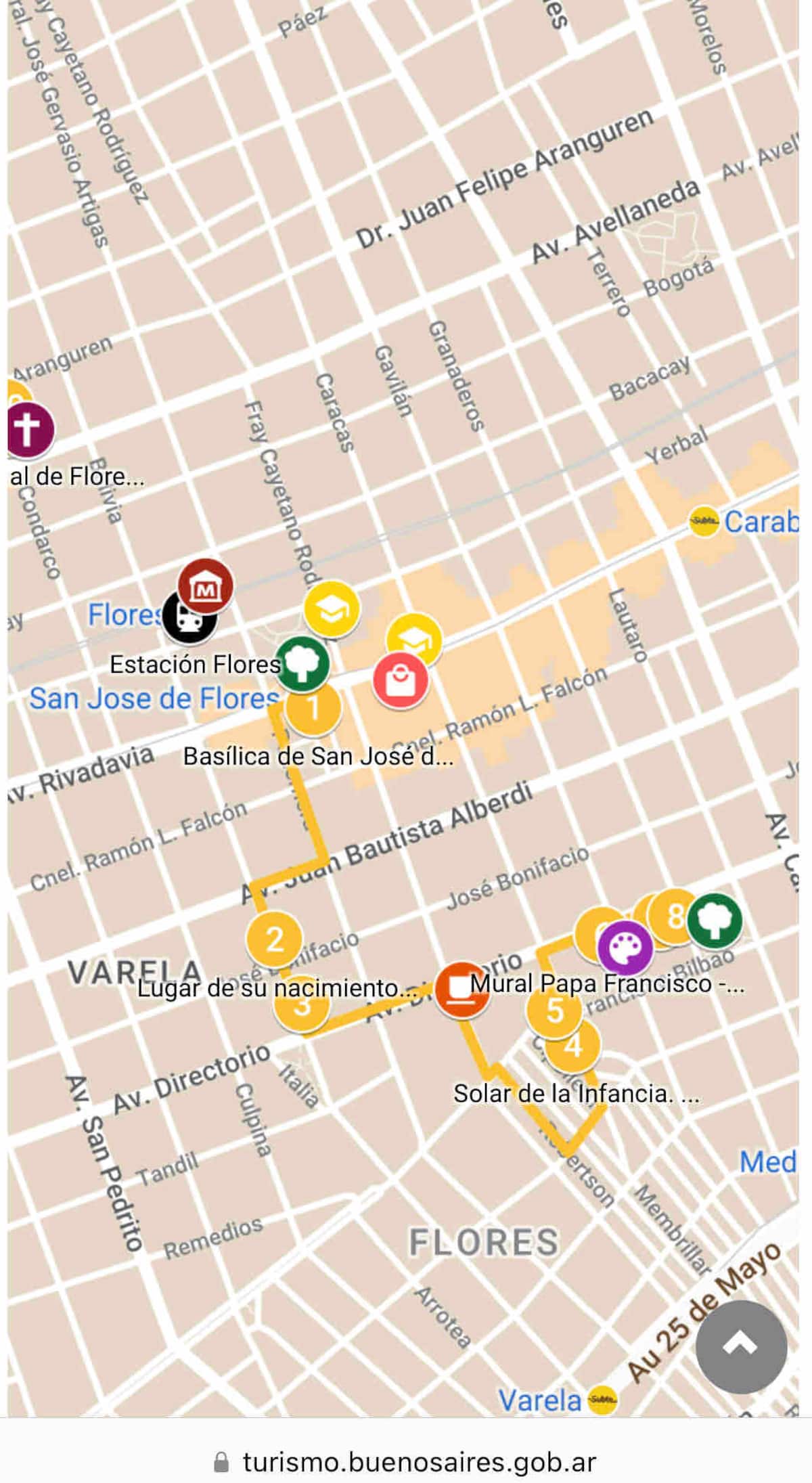
Task: Tap the turismo.buenosaires.gob.ar address bar
Action: click(406, 1462)
